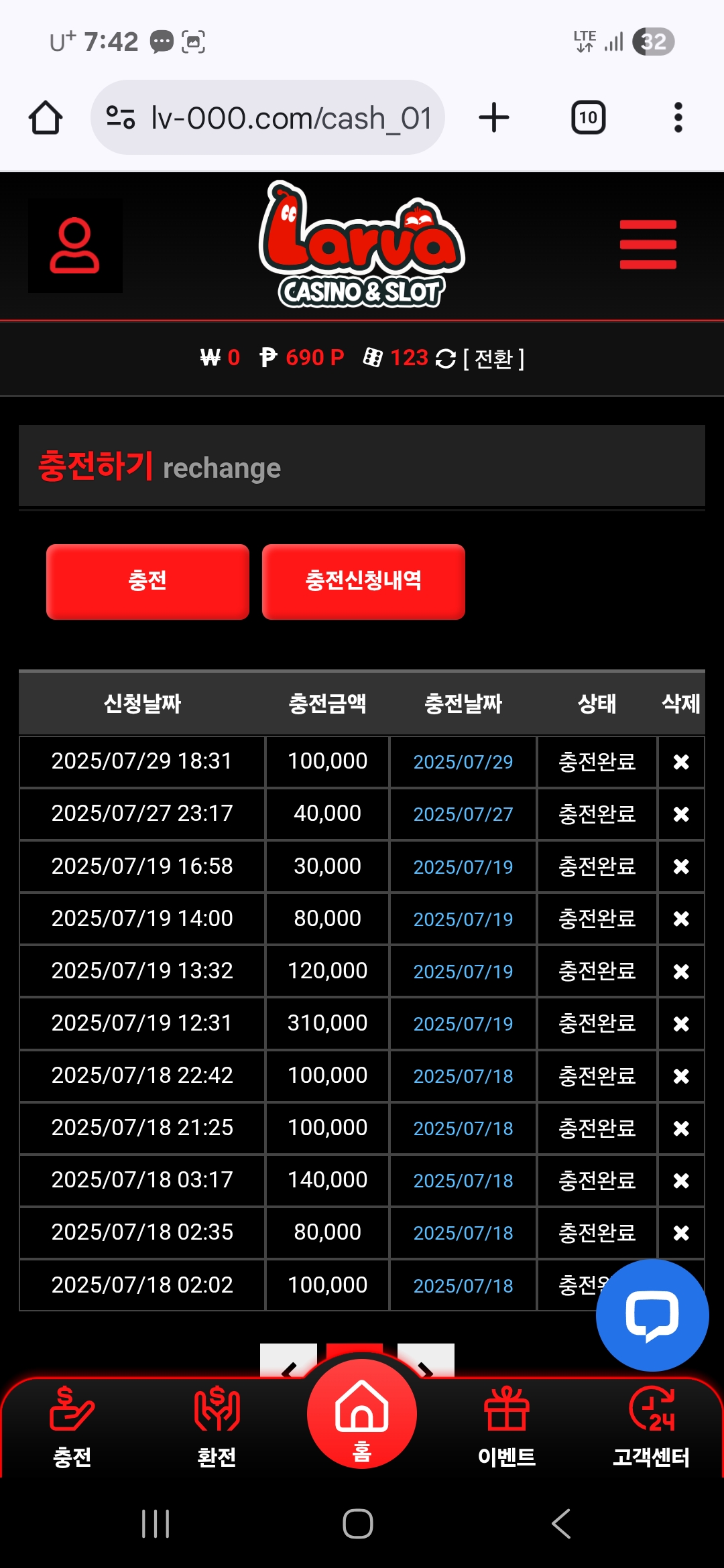Delete the 2025/07/27 23:17 record
This screenshot has height=1568, width=724.
(x=681, y=814)
